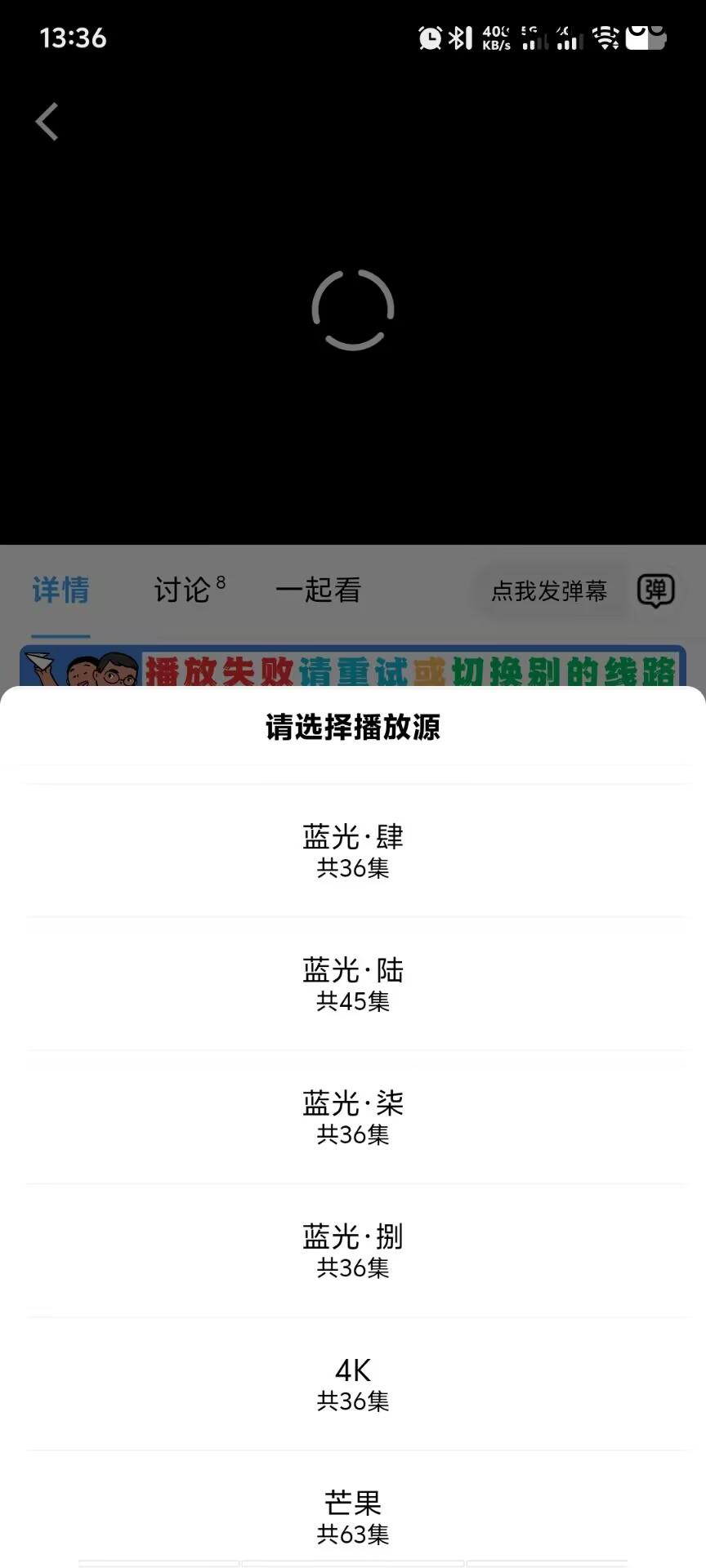This screenshot has height=1568, width=706.
Task: Select the 4K playback source
Action: 353,1383
